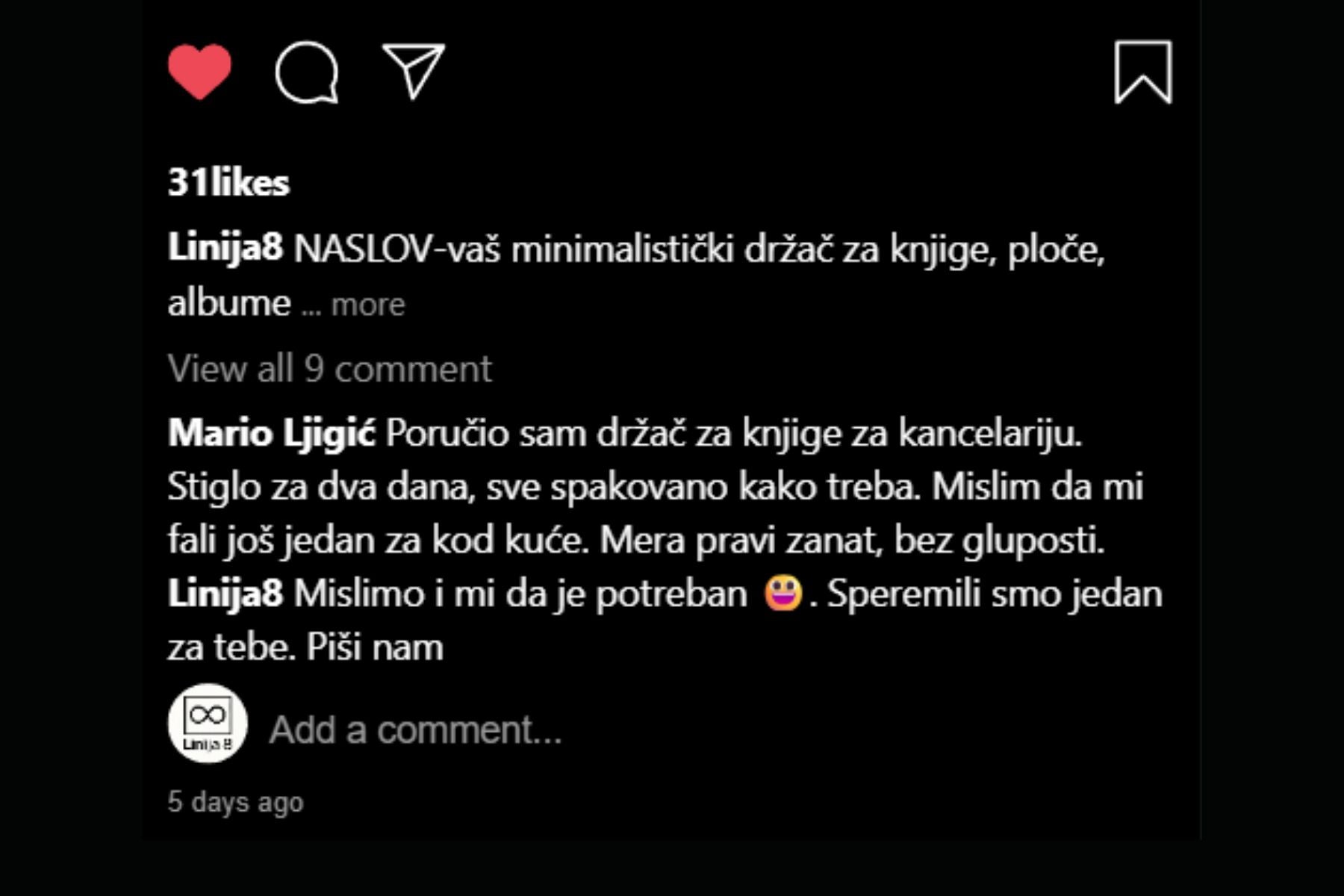
Task: Expand the caption with "more"
Action: tap(367, 305)
